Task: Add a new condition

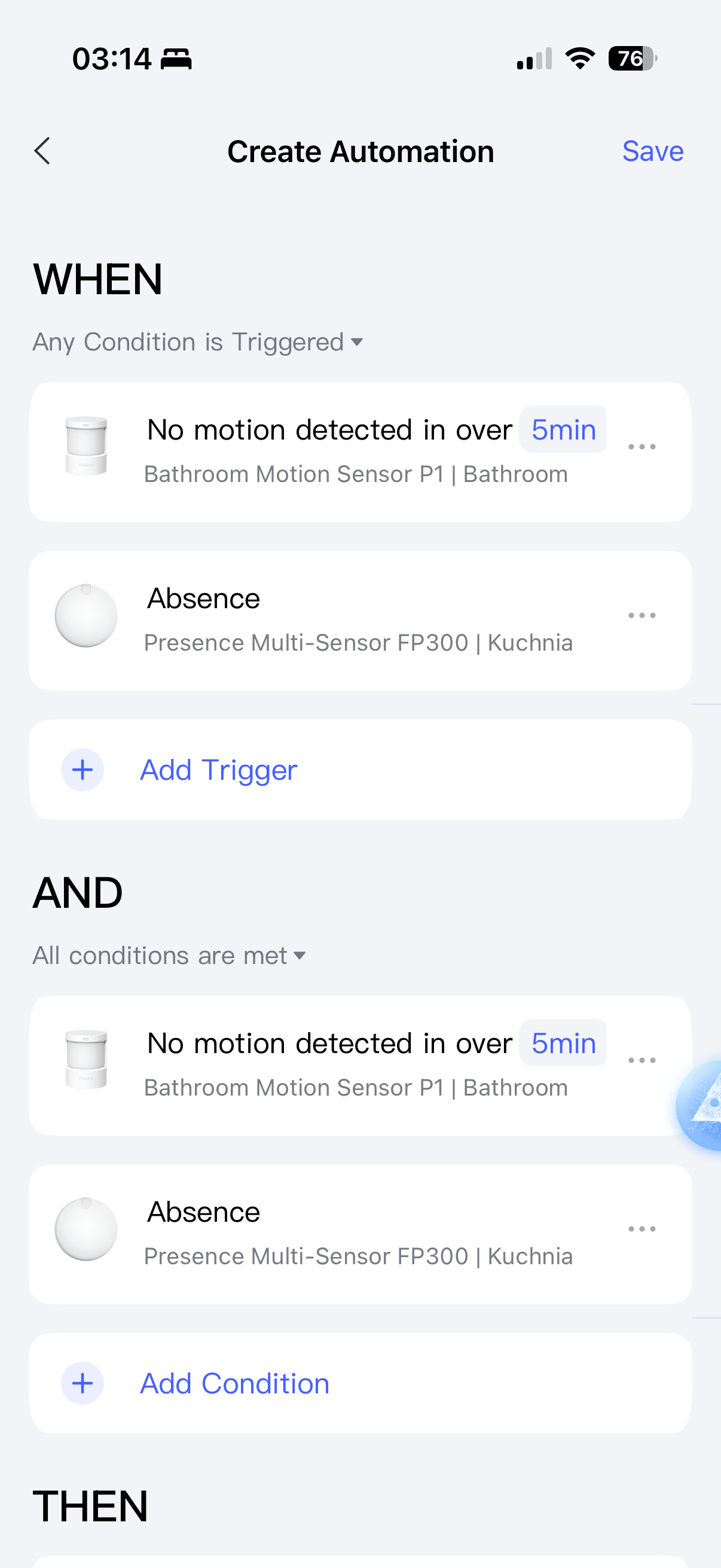Action: coord(234,1384)
